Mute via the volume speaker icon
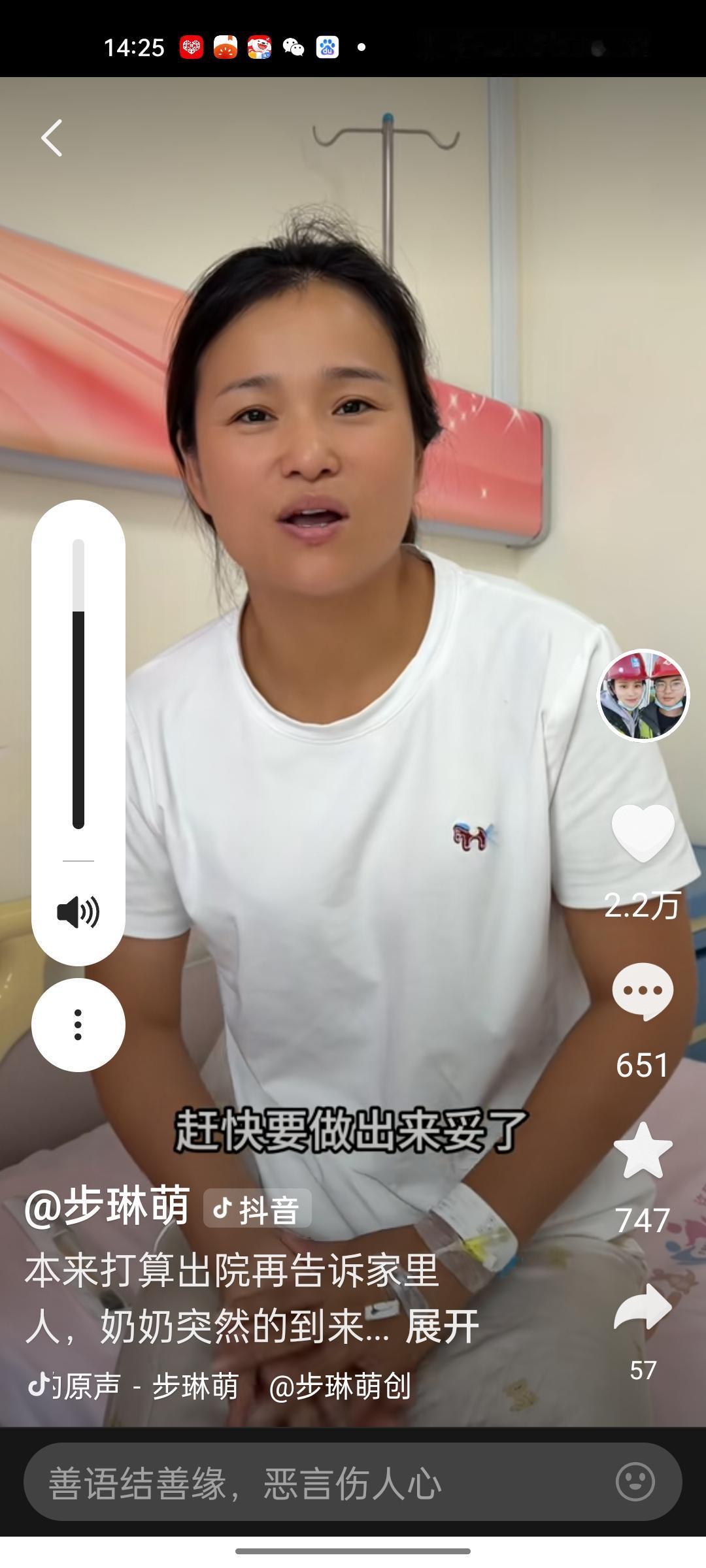Image resolution: width=706 pixels, height=1568 pixels. point(78,912)
